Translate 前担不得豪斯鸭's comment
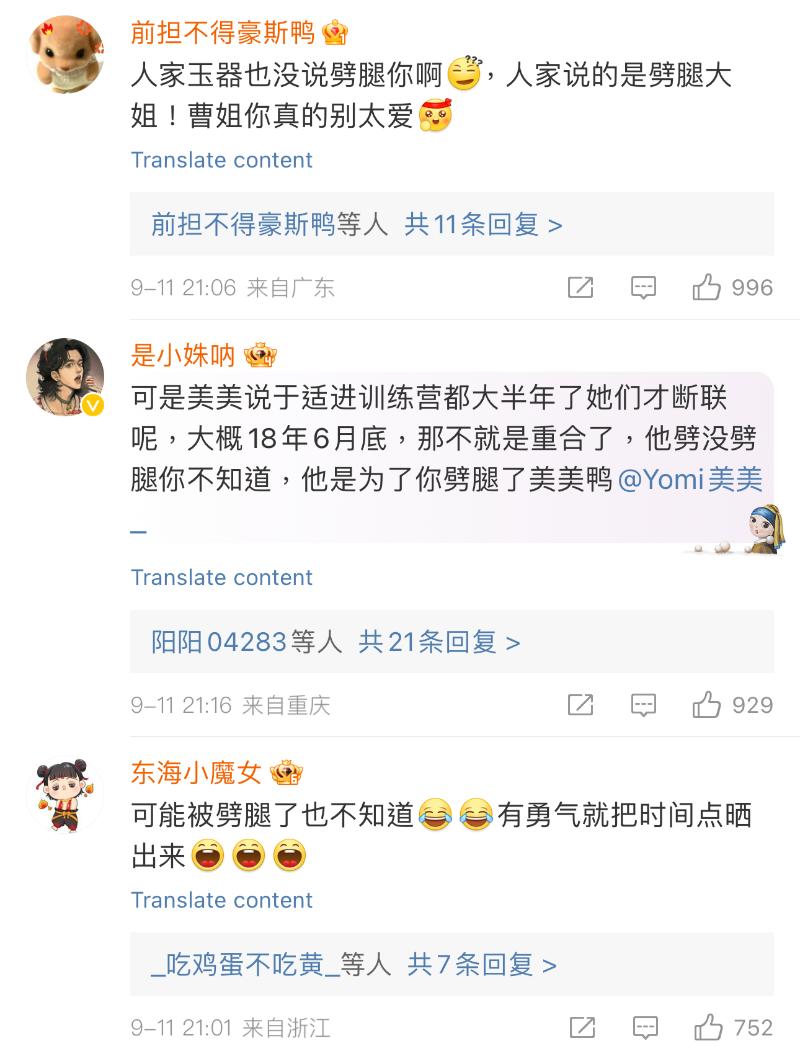The width and height of the screenshot is (800, 1046). point(221,160)
